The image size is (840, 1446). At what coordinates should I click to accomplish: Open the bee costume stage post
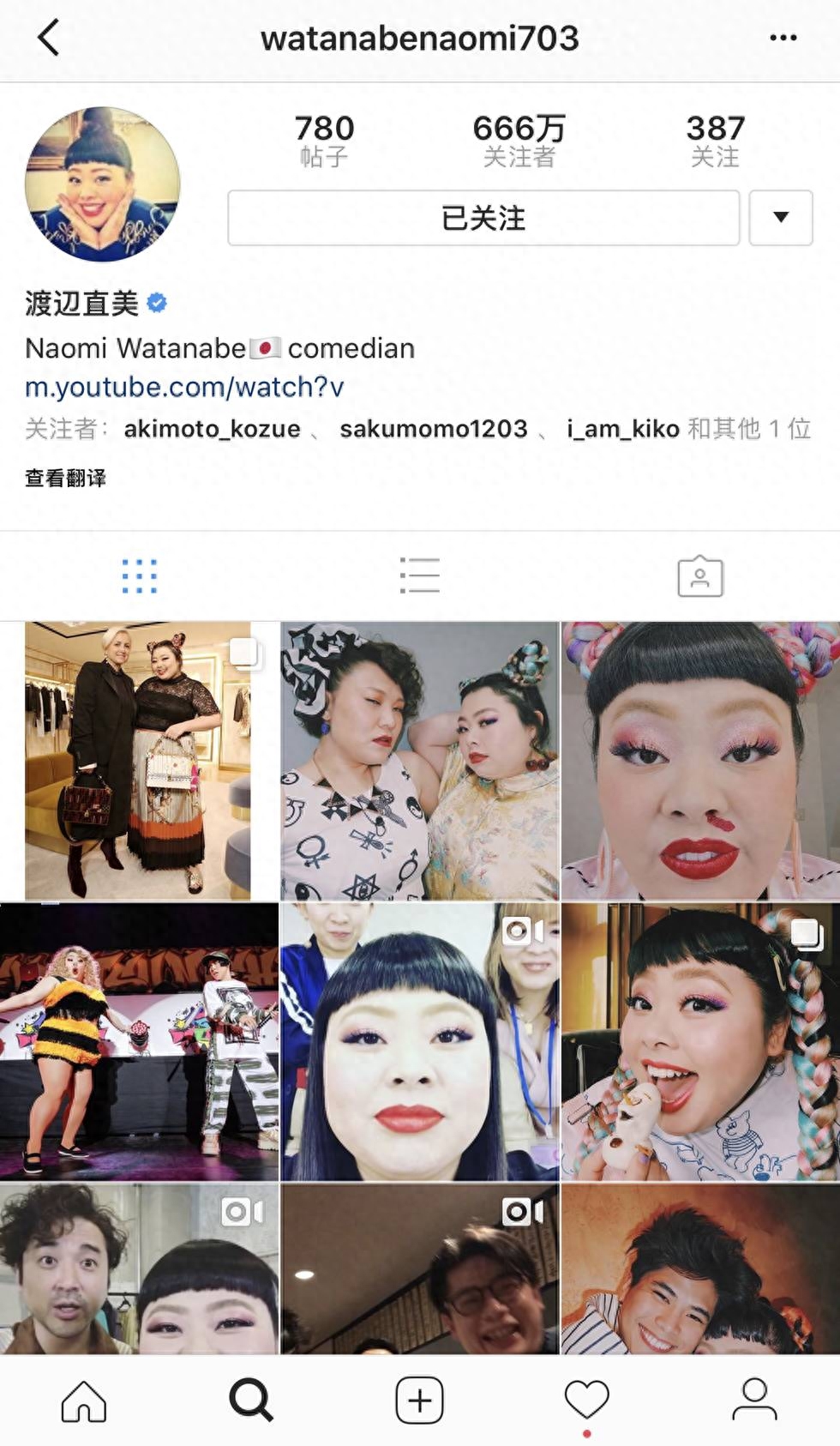(139, 1041)
